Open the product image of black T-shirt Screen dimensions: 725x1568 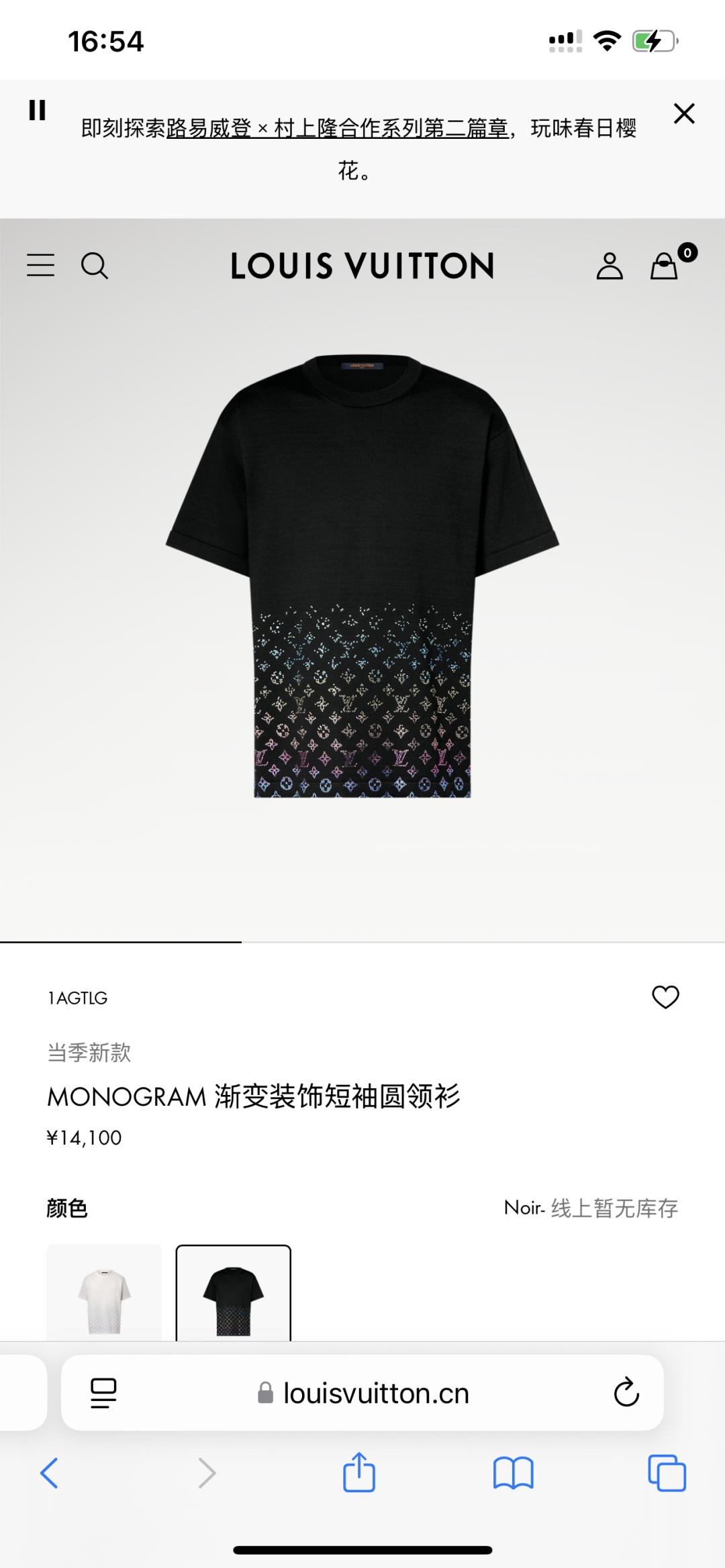362,577
